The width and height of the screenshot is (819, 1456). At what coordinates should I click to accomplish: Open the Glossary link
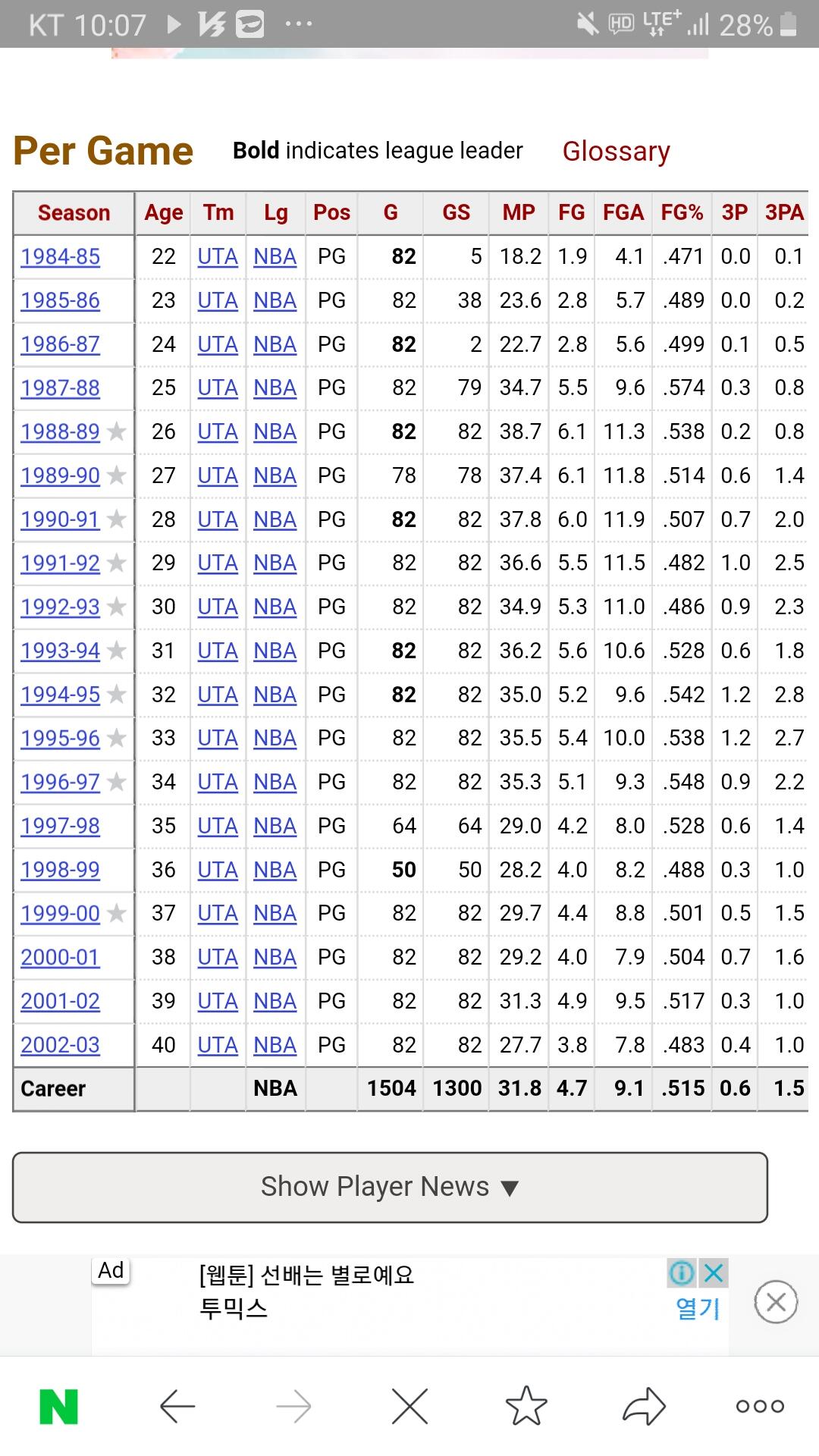[616, 151]
